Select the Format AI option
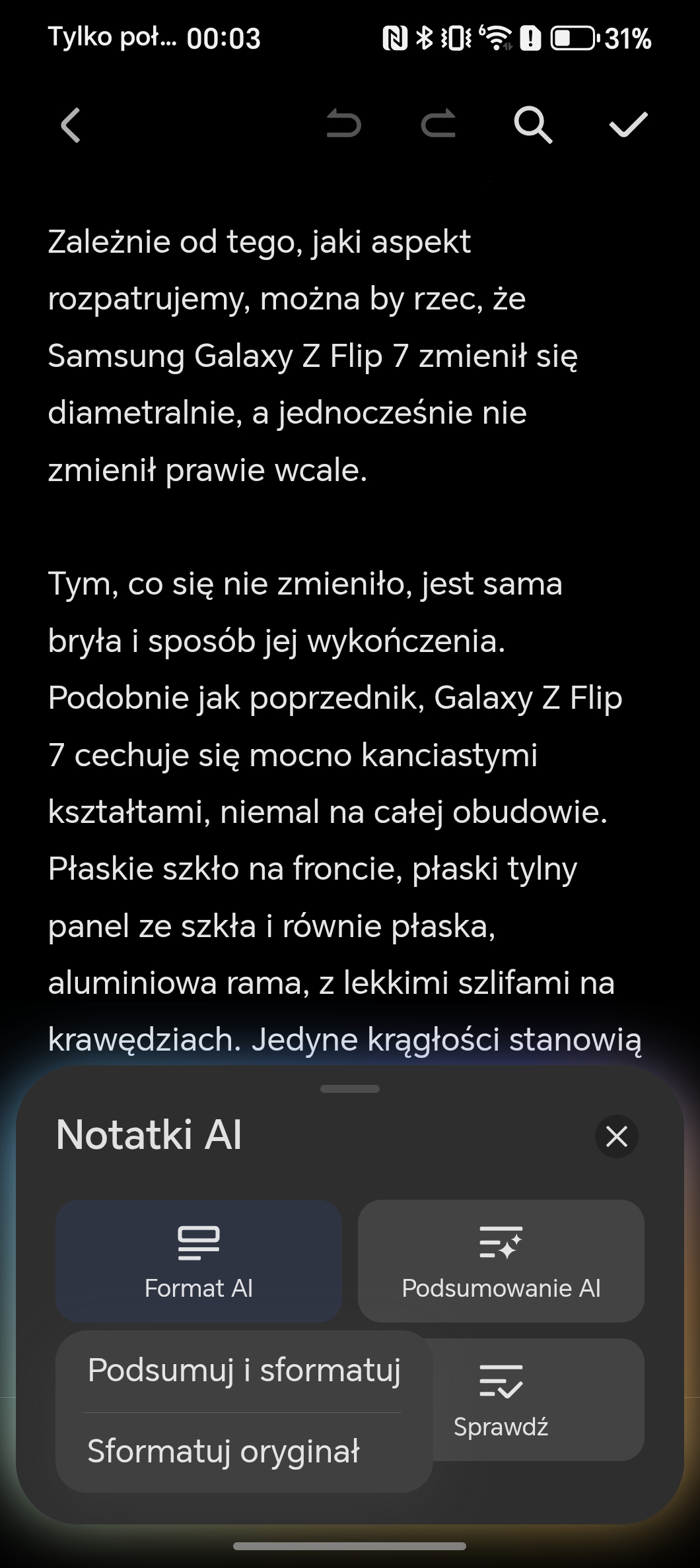Image resolution: width=700 pixels, height=1568 pixels. pos(199,1261)
